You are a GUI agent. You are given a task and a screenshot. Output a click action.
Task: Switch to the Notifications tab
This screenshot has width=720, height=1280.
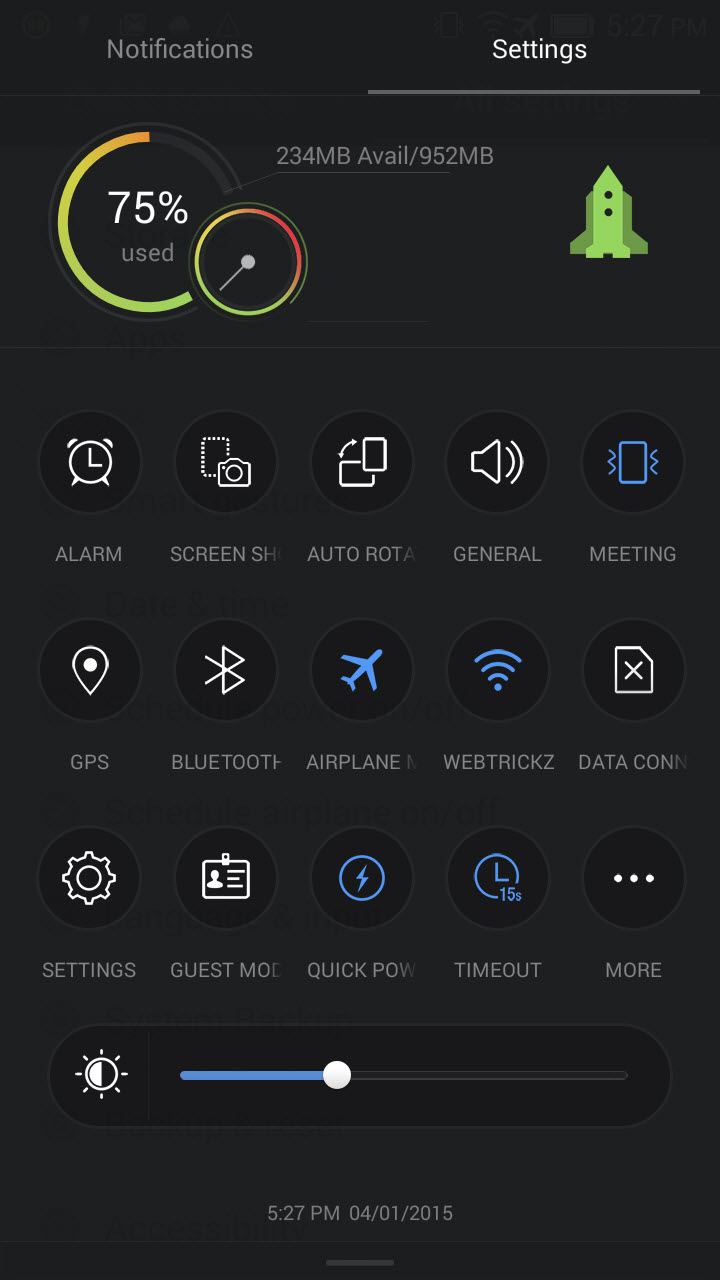click(180, 49)
